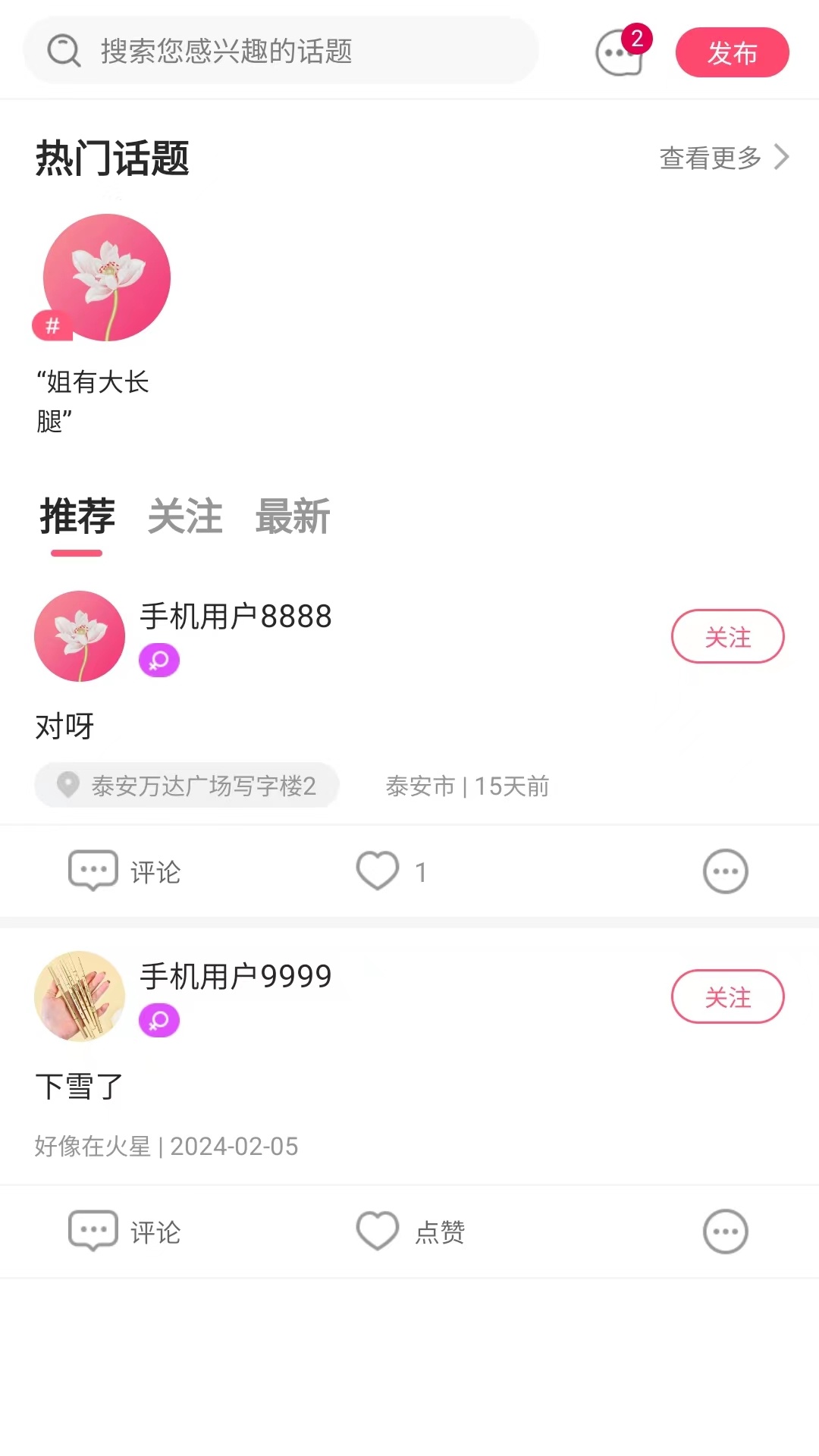Image resolution: width=819 pixels, height=1456 pixels.
Task: Open 查看更多 for hot topics
Action: [723, 158]
